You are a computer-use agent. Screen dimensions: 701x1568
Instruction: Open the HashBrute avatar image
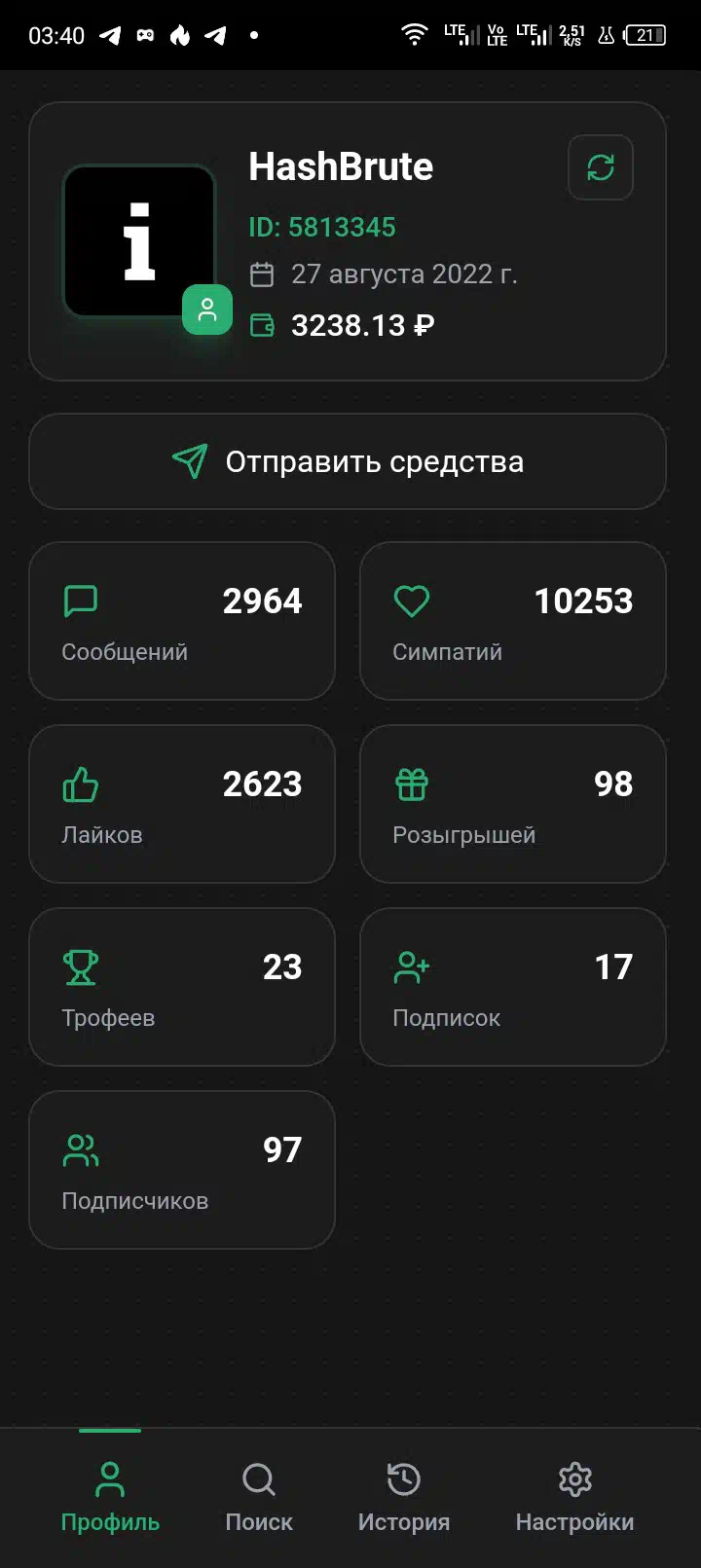138,241
